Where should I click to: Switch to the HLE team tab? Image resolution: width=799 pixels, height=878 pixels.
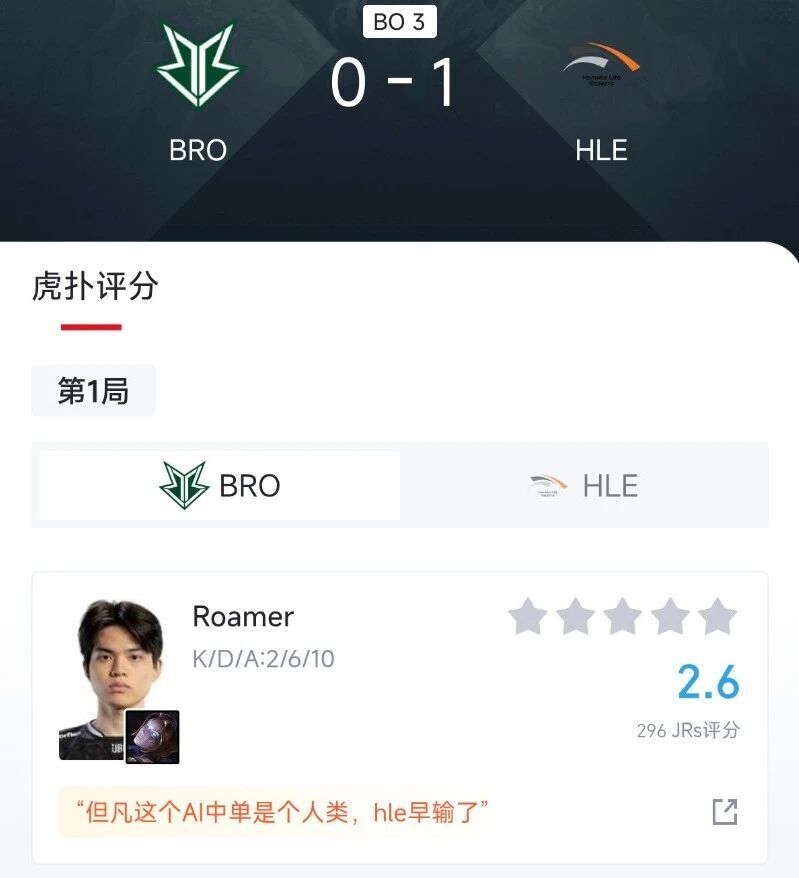584,486
